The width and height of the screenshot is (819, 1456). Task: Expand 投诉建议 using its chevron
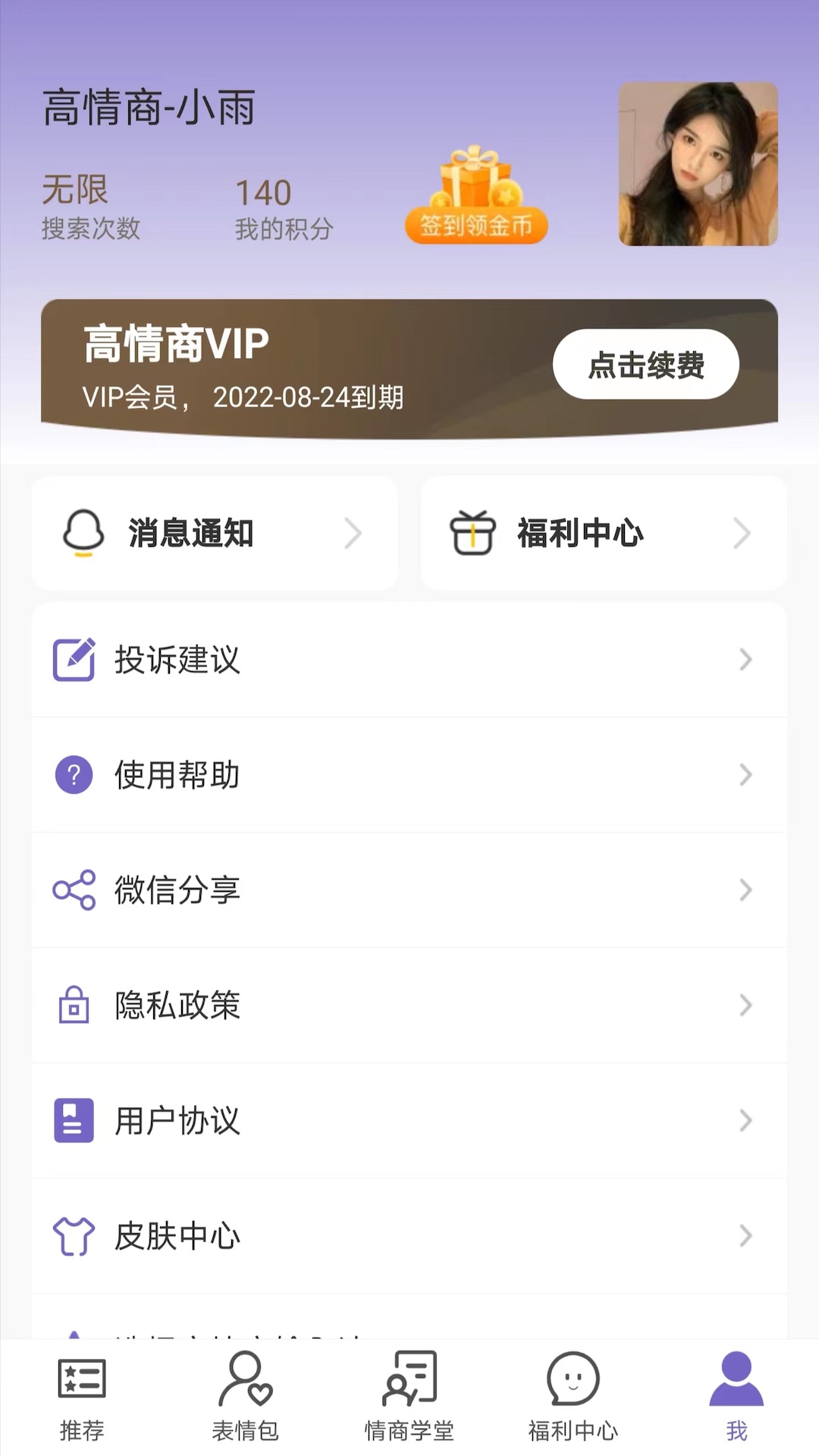pos(744,660)
